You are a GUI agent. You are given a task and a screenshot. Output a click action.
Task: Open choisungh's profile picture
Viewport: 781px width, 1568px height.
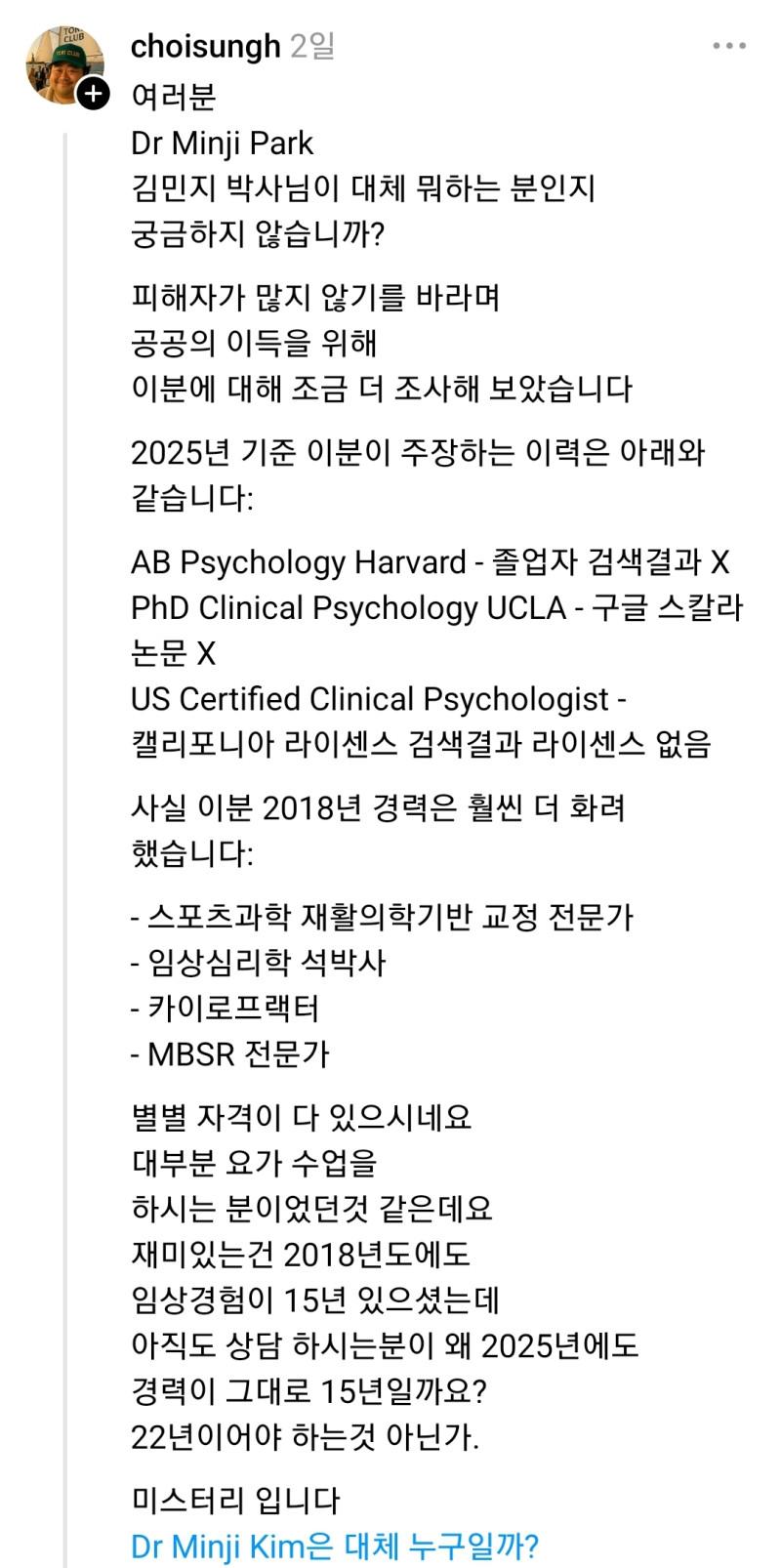click(61, 61)
